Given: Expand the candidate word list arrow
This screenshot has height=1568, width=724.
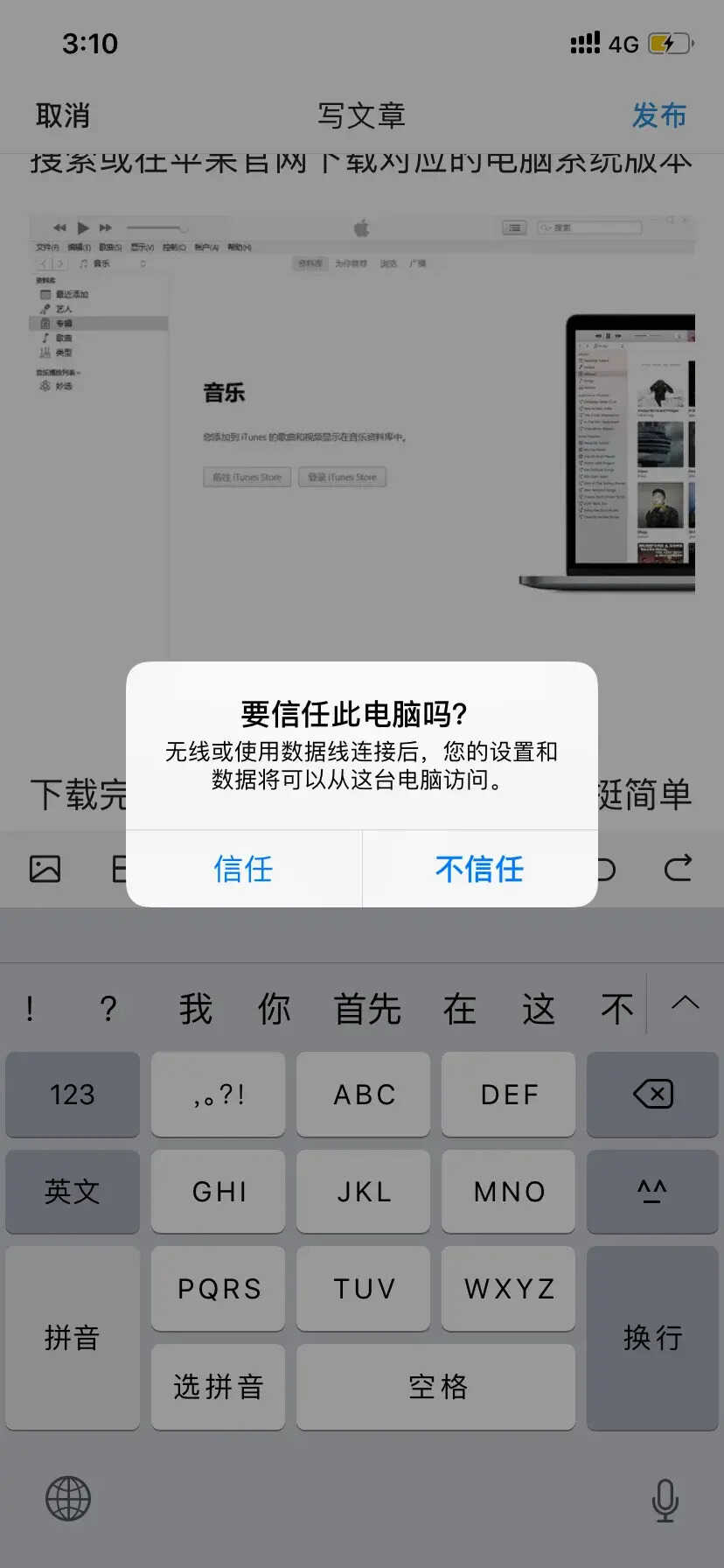Looking at the screenshot, I should pyautogui.click(x=685, y=1004).
